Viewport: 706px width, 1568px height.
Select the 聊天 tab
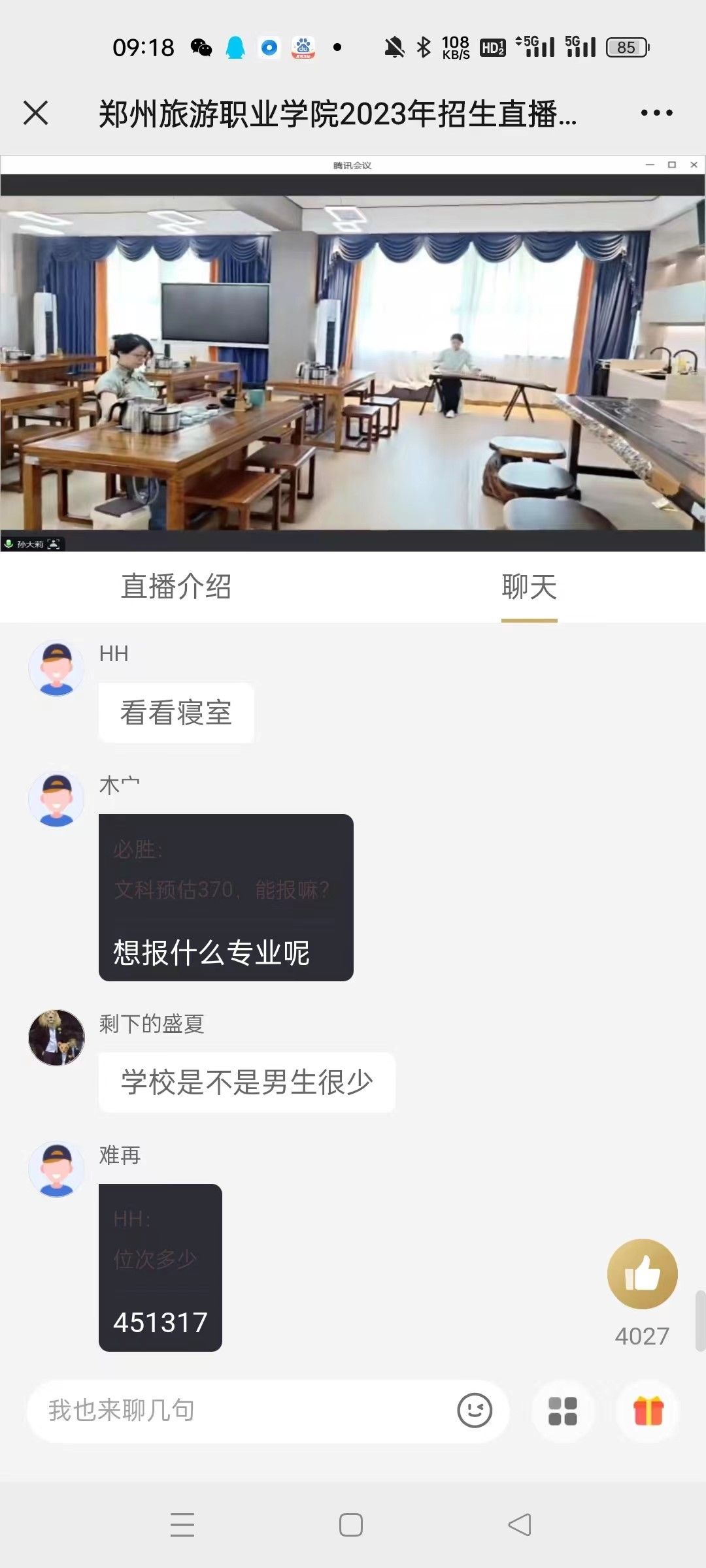[529, 586]
